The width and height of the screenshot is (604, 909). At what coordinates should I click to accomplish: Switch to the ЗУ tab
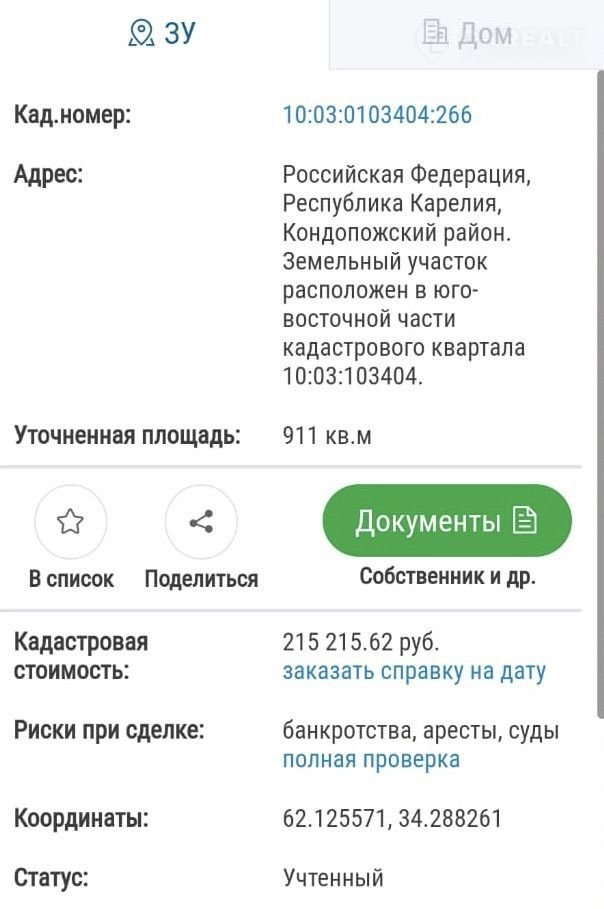[163, 33]
